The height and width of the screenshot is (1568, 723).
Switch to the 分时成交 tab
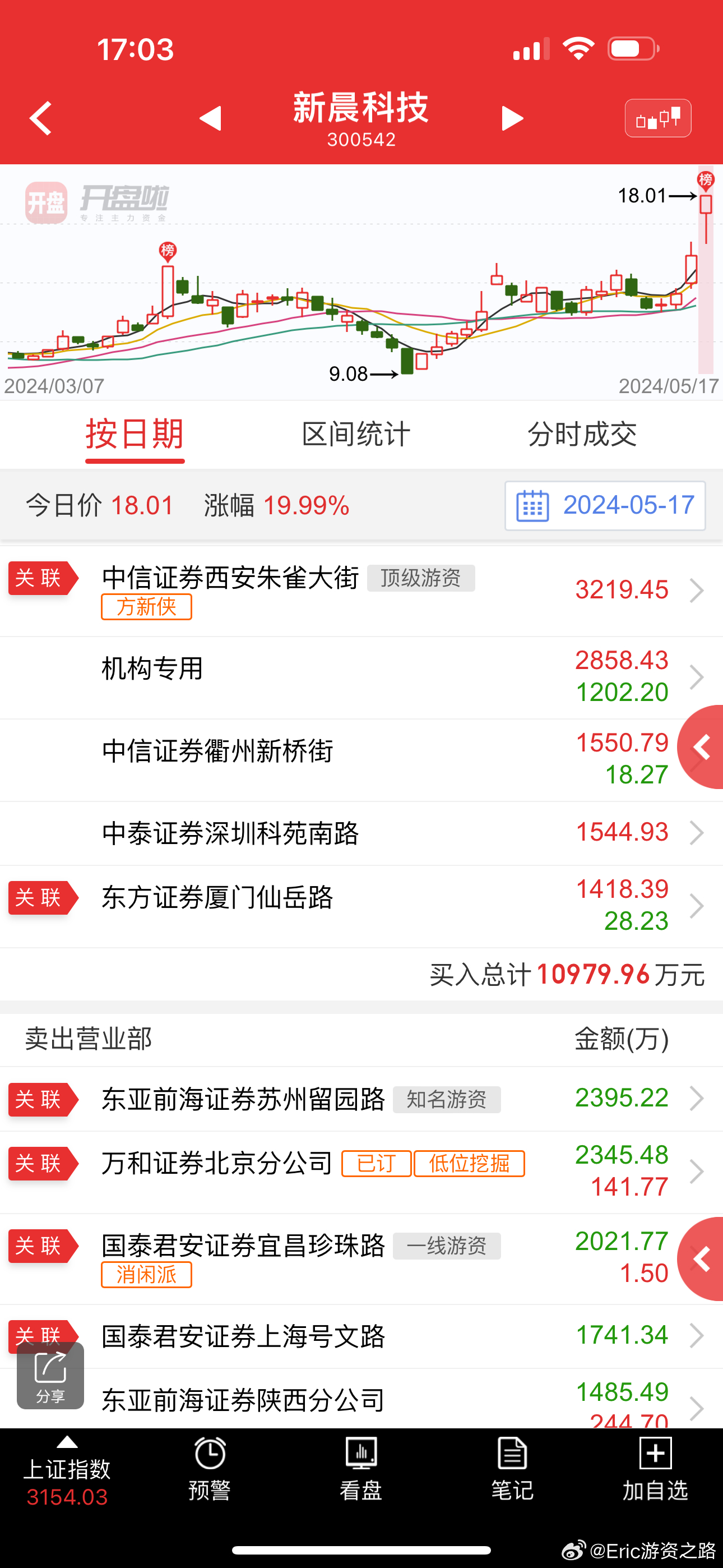582,435
